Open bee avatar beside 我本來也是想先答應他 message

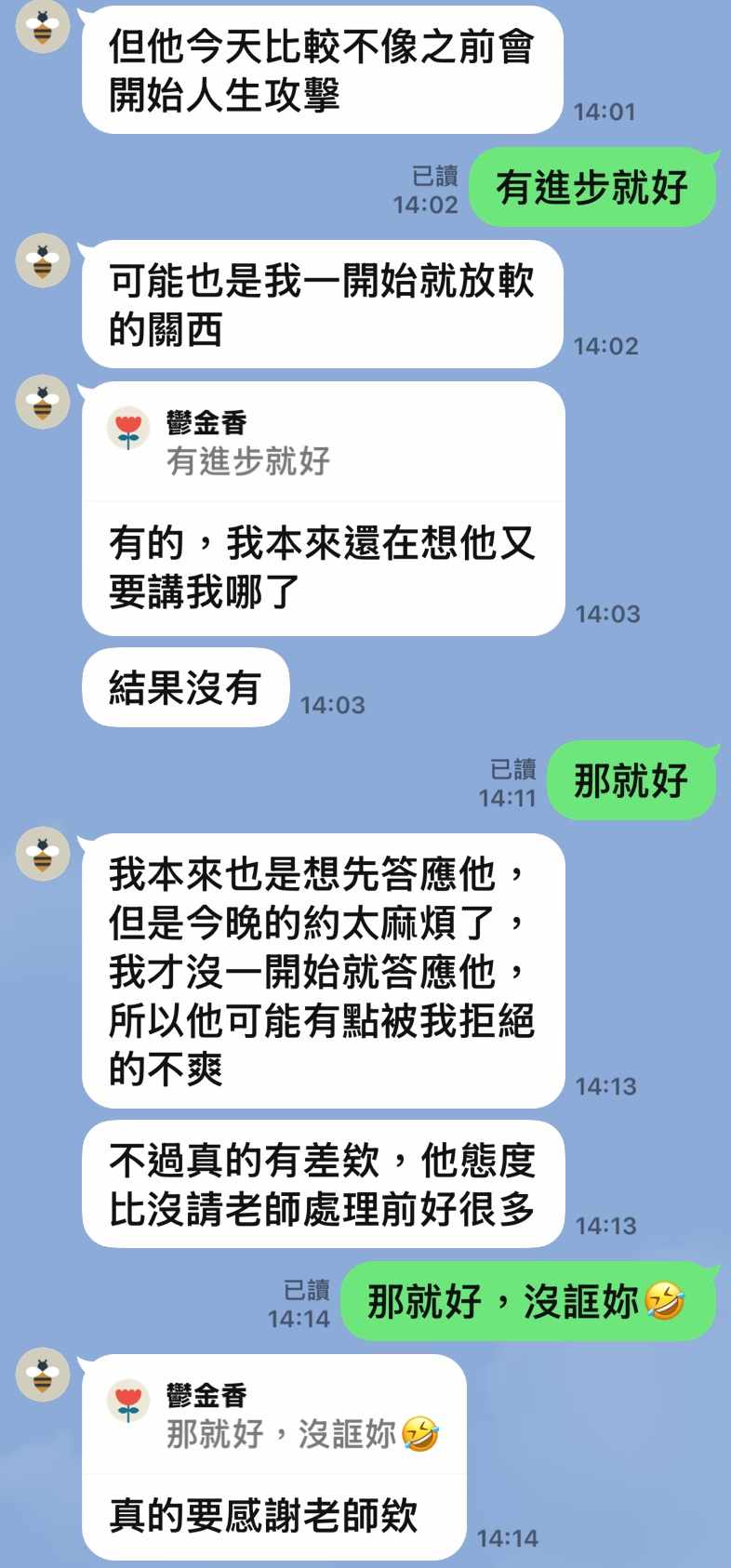pos(43,853)
